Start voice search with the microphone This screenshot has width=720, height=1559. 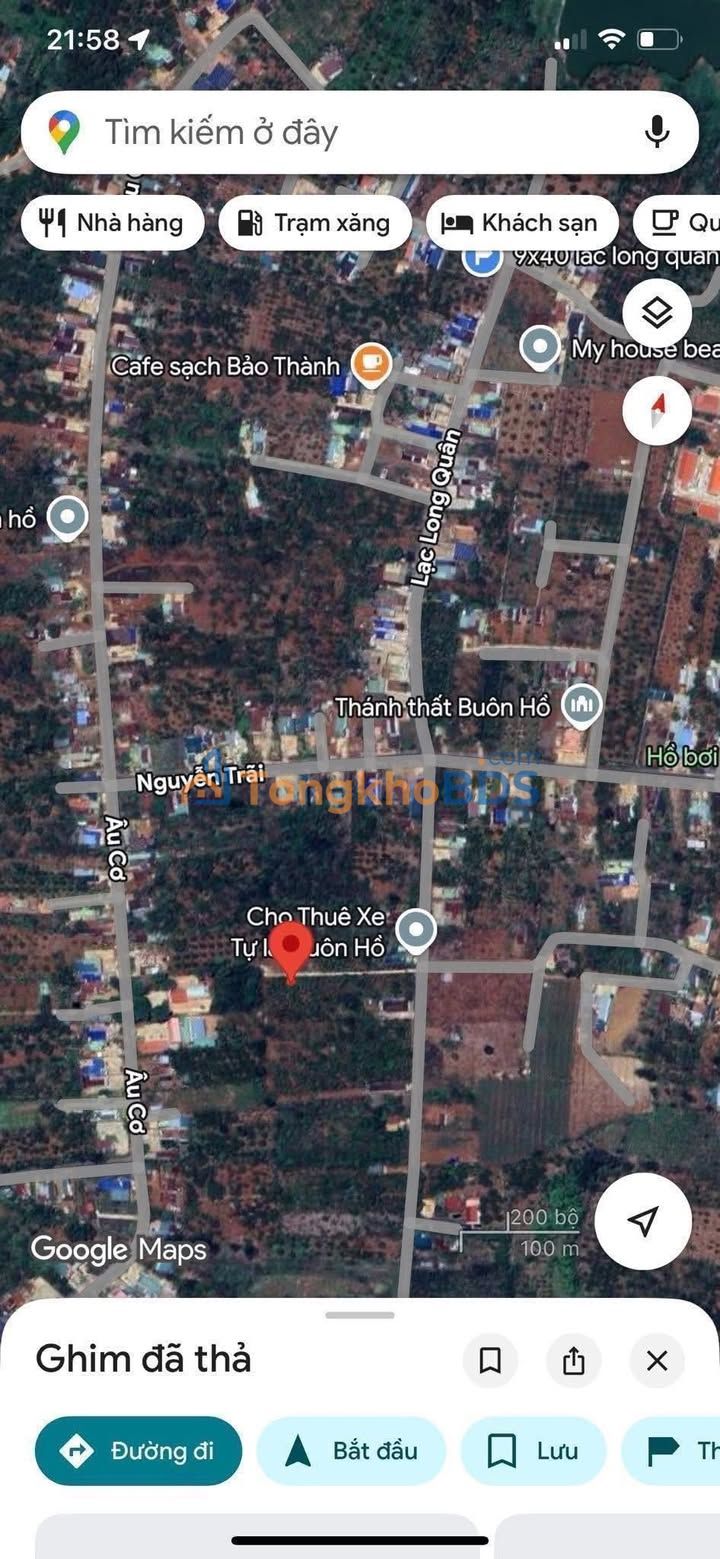pos(656,132)
